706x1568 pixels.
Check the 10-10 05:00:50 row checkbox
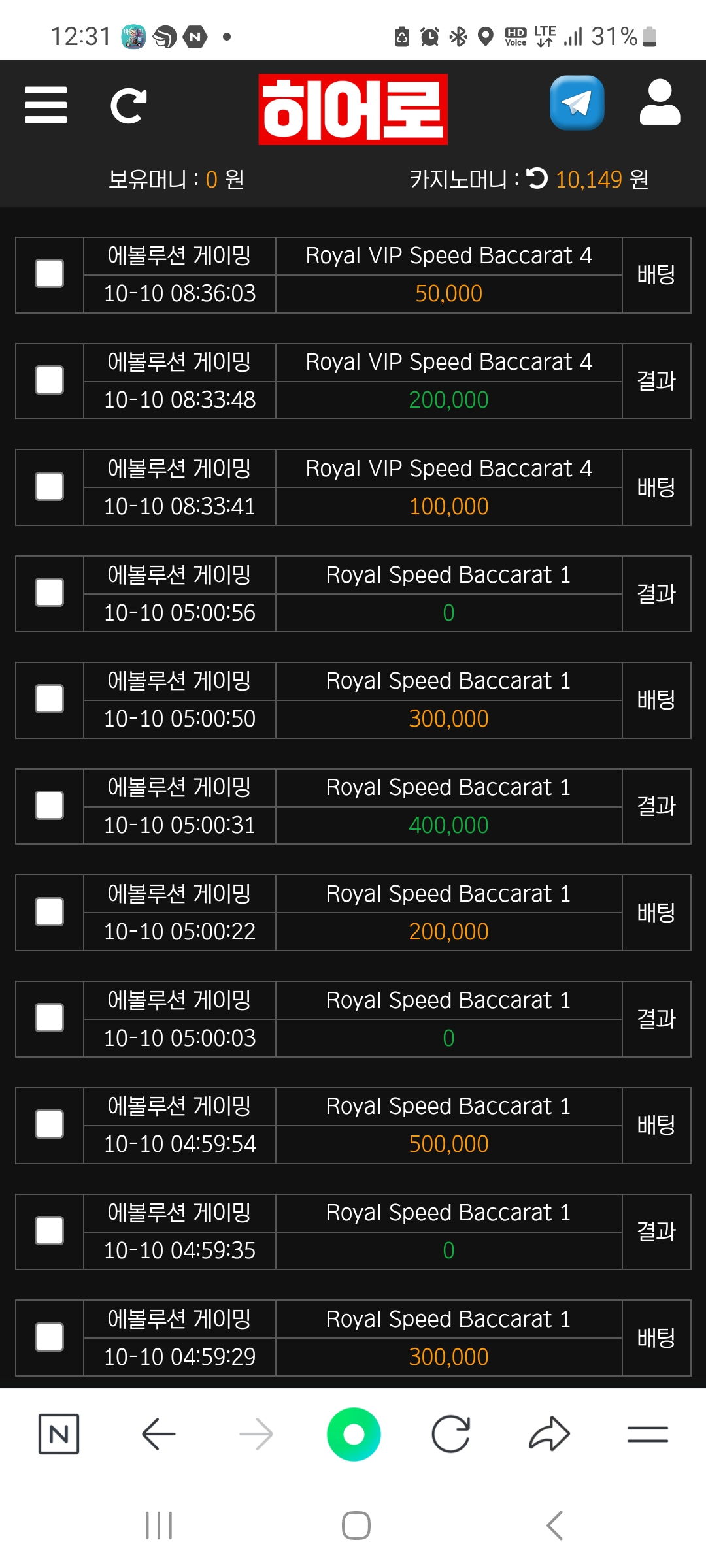tap(49, 700)
